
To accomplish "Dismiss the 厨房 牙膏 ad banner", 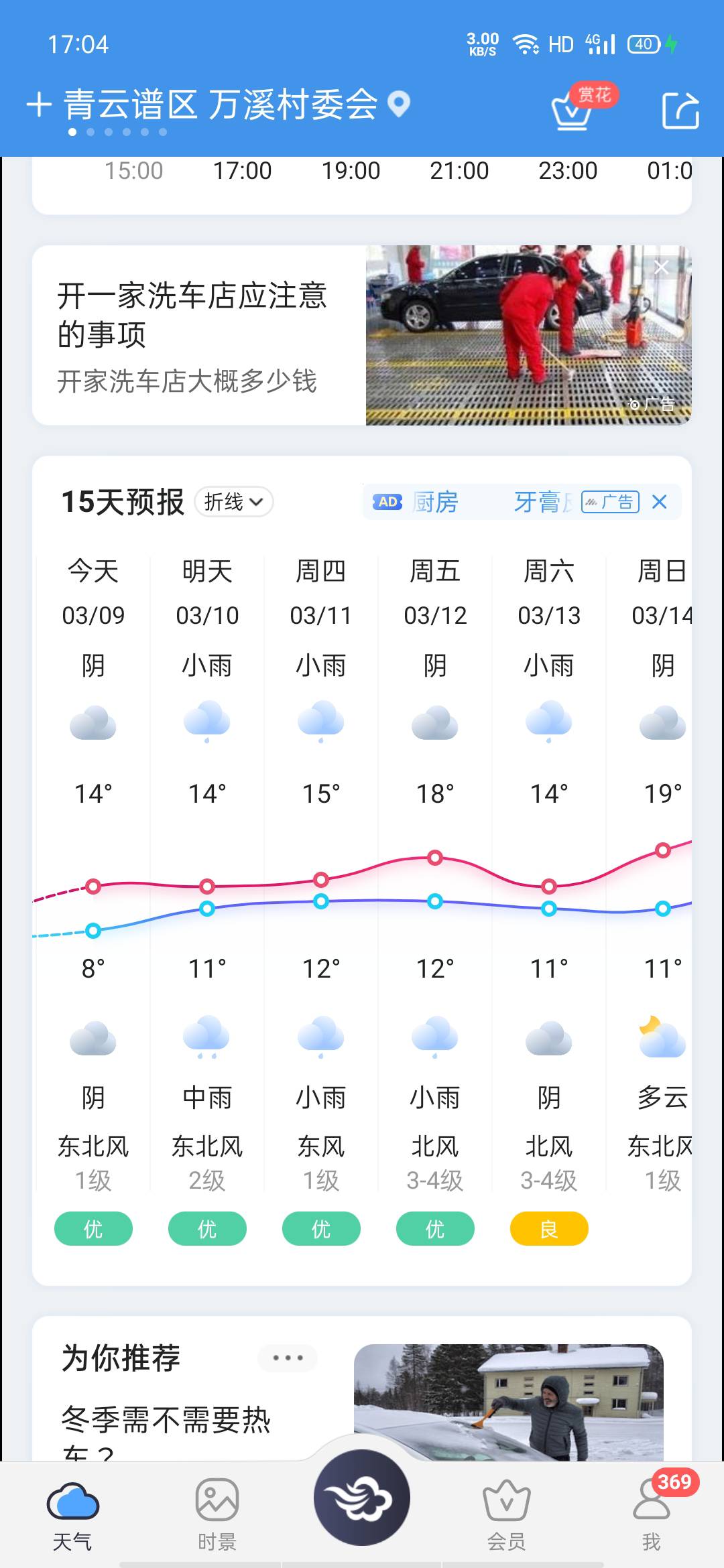I will 659,502.
